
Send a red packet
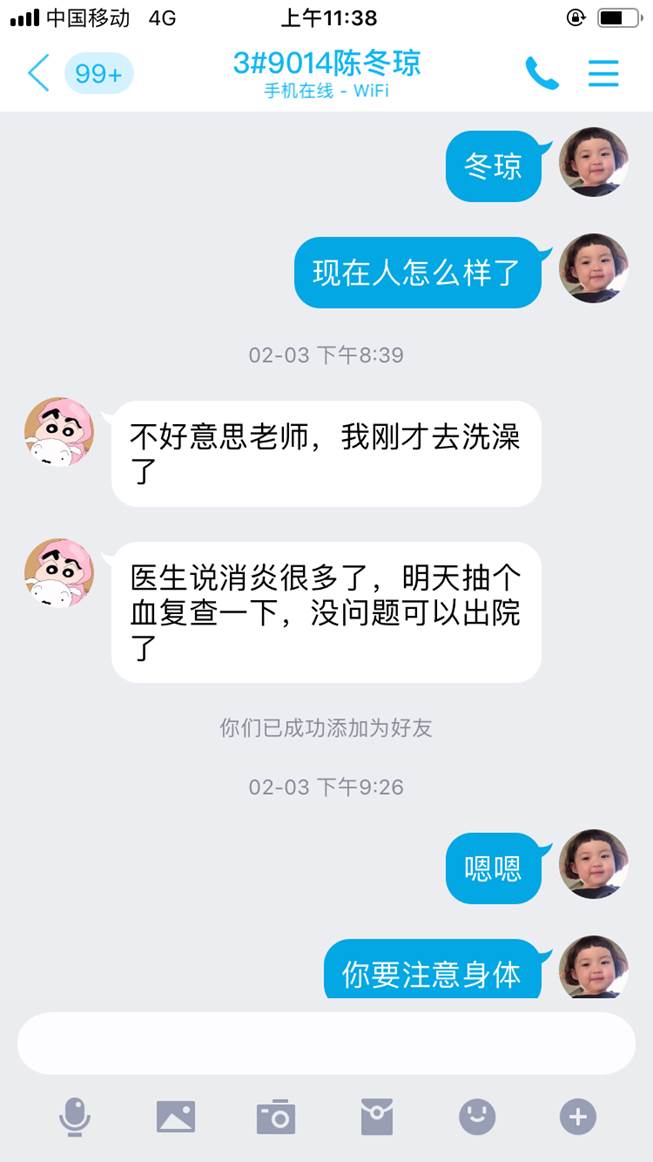pos(377,1116)
